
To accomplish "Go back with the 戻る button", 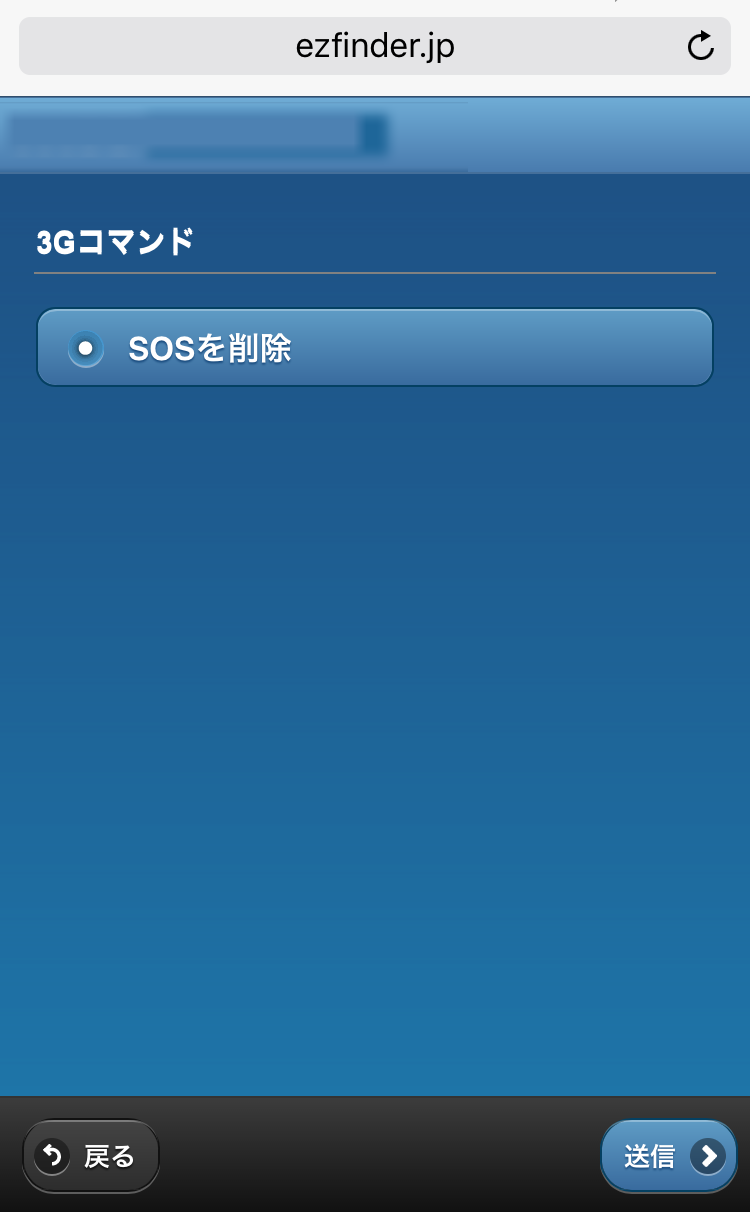I will click(91, 1156).
